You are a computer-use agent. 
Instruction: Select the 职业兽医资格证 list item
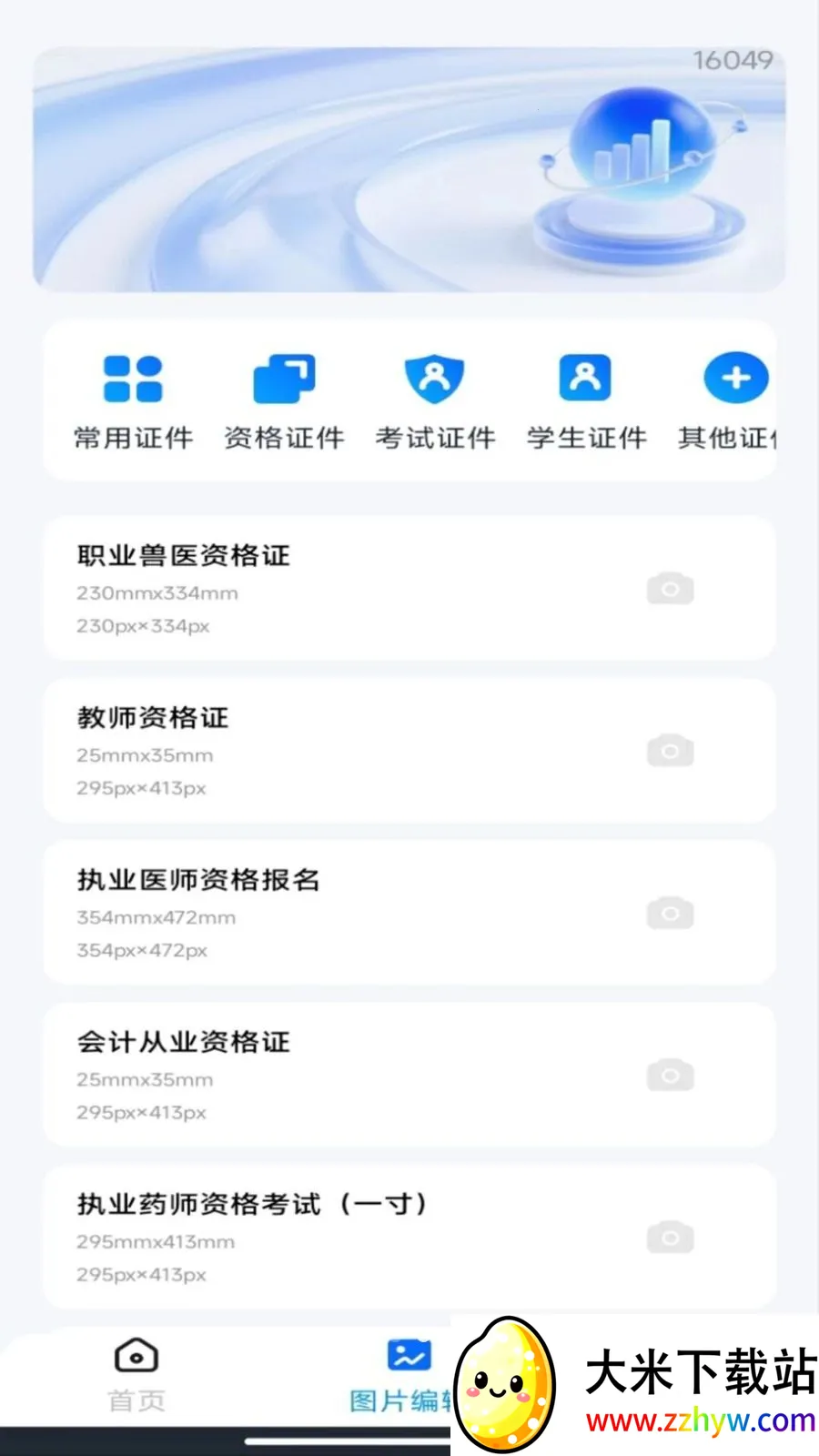[x=318, y=587]
